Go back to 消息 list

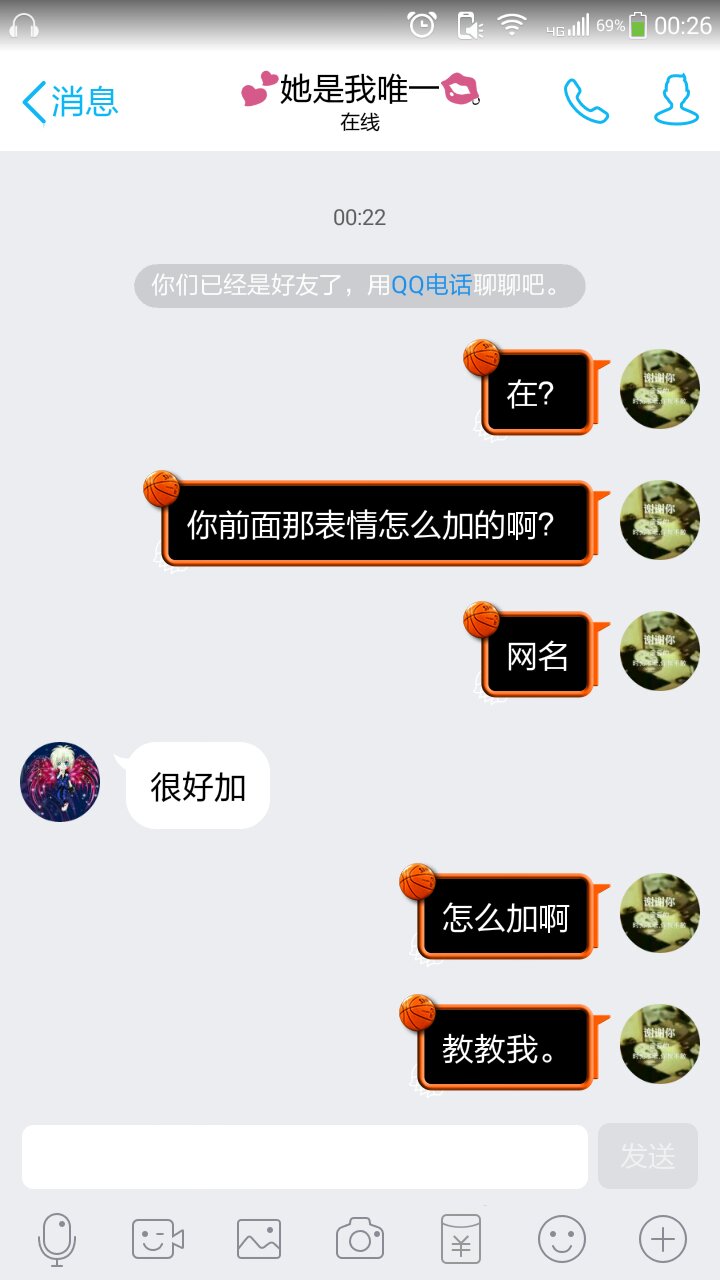70,102
